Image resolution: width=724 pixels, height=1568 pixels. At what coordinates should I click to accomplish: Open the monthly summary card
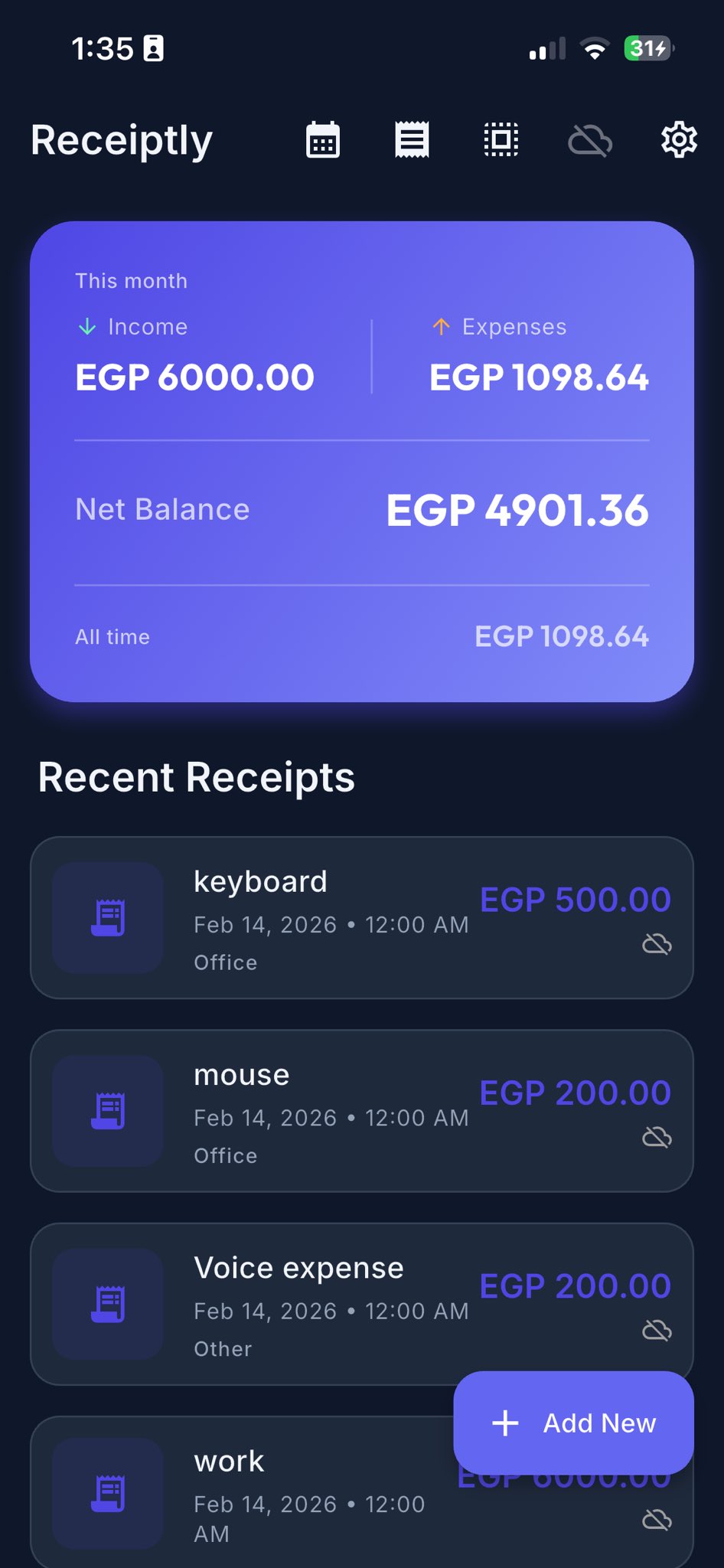click(362, 461)
